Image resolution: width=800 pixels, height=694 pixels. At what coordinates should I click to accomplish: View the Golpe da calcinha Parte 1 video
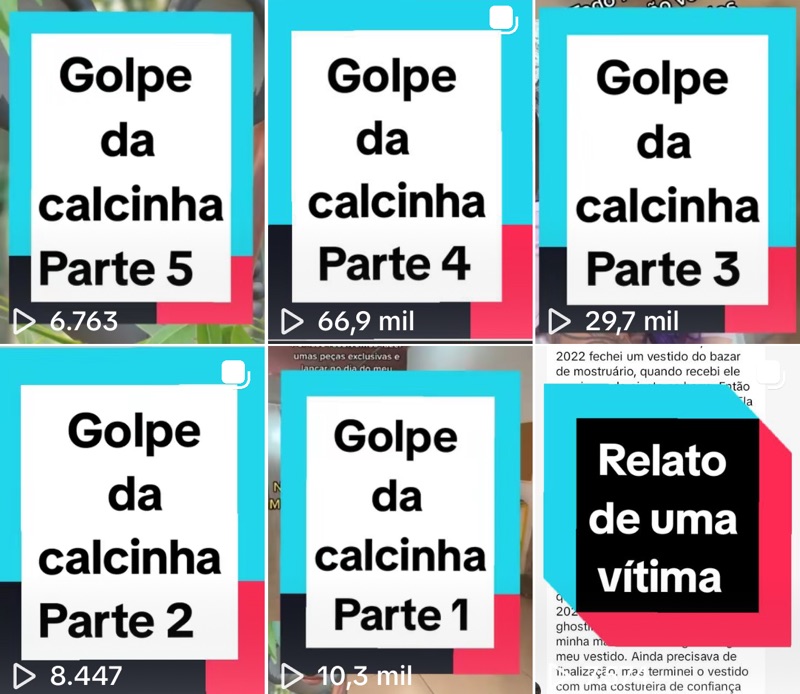[x=400, y=520]
